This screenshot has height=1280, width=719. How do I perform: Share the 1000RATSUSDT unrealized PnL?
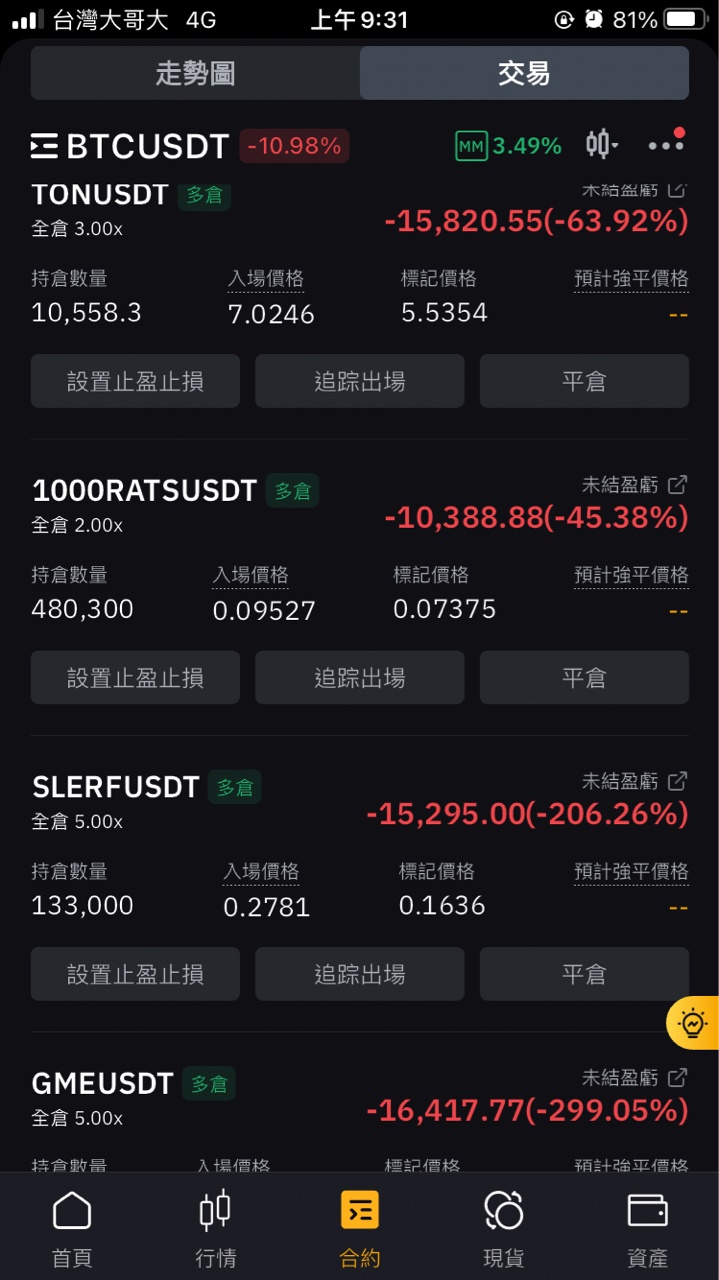point(678,485)
